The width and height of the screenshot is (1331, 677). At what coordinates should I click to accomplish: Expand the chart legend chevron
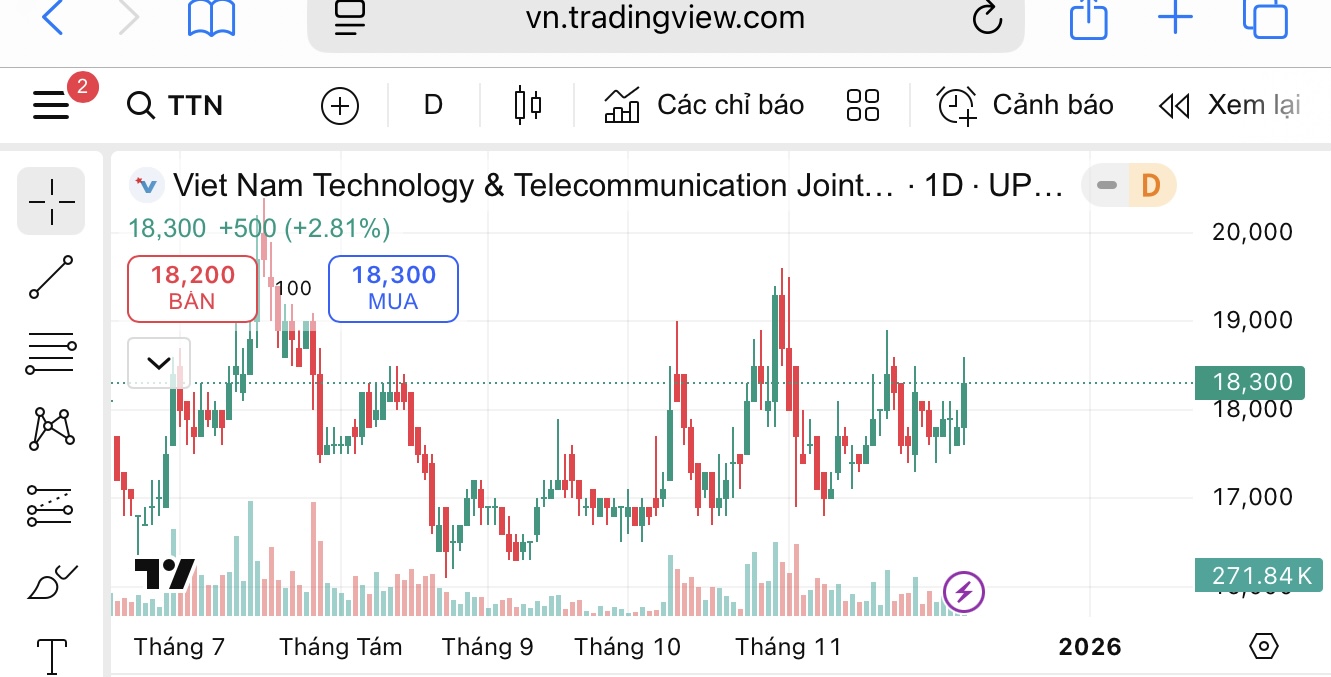(x=159, y=363)
